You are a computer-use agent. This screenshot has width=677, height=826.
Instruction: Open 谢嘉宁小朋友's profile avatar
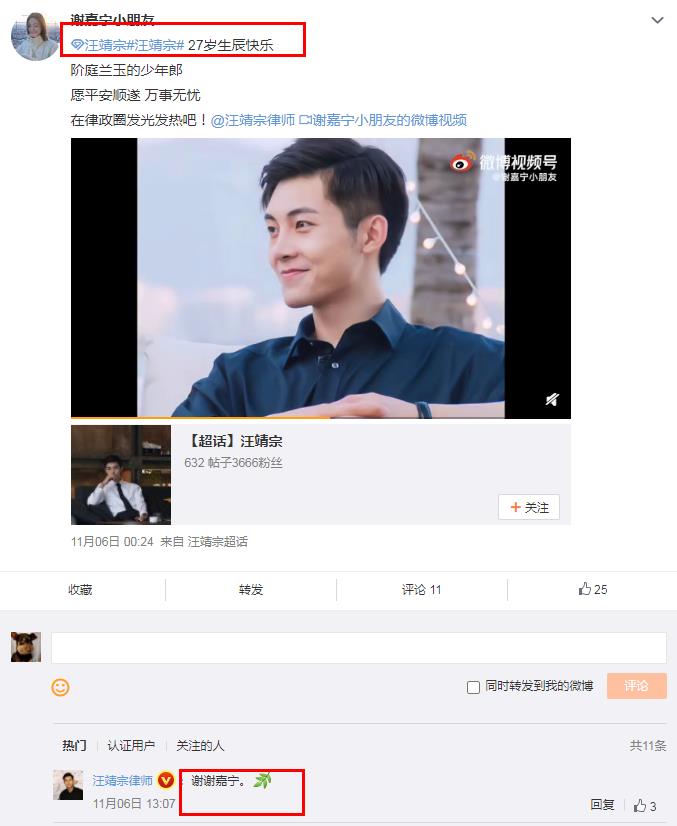pos(35,36)
